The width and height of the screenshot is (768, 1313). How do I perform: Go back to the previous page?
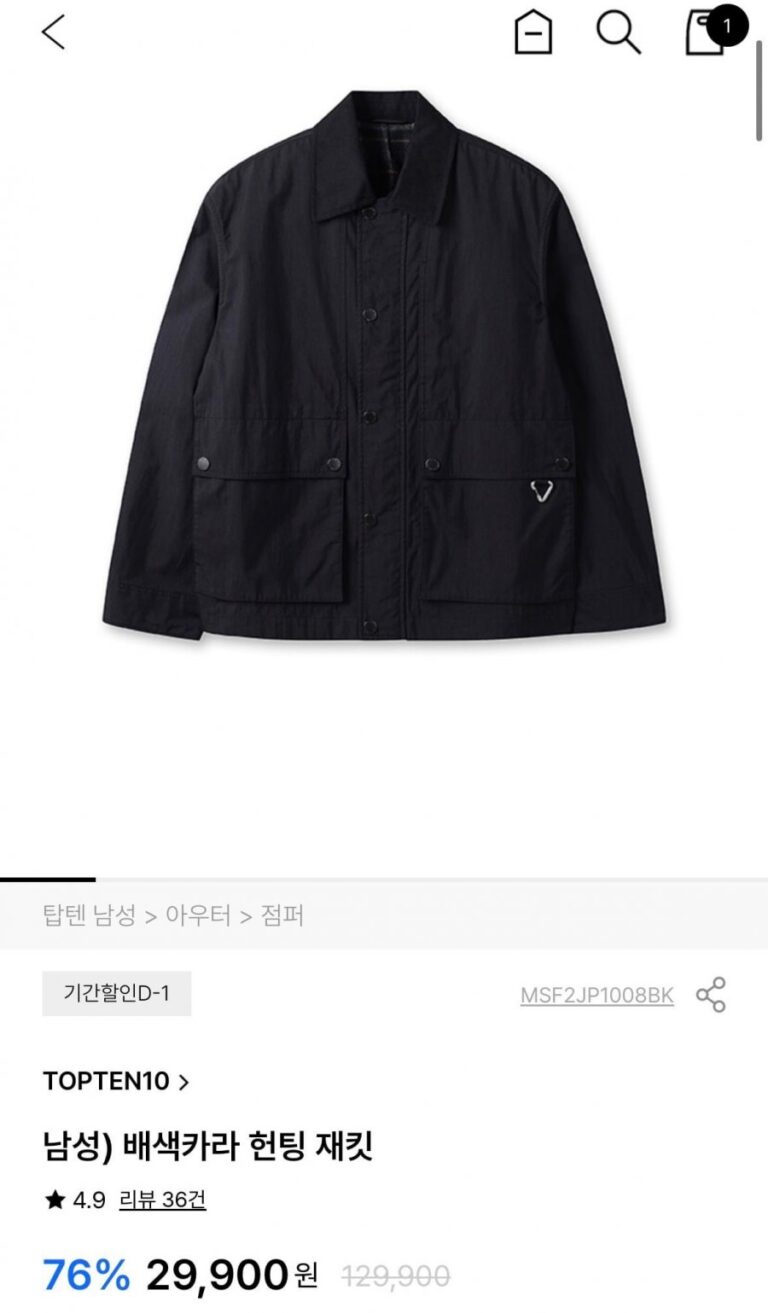coord(53,32)
